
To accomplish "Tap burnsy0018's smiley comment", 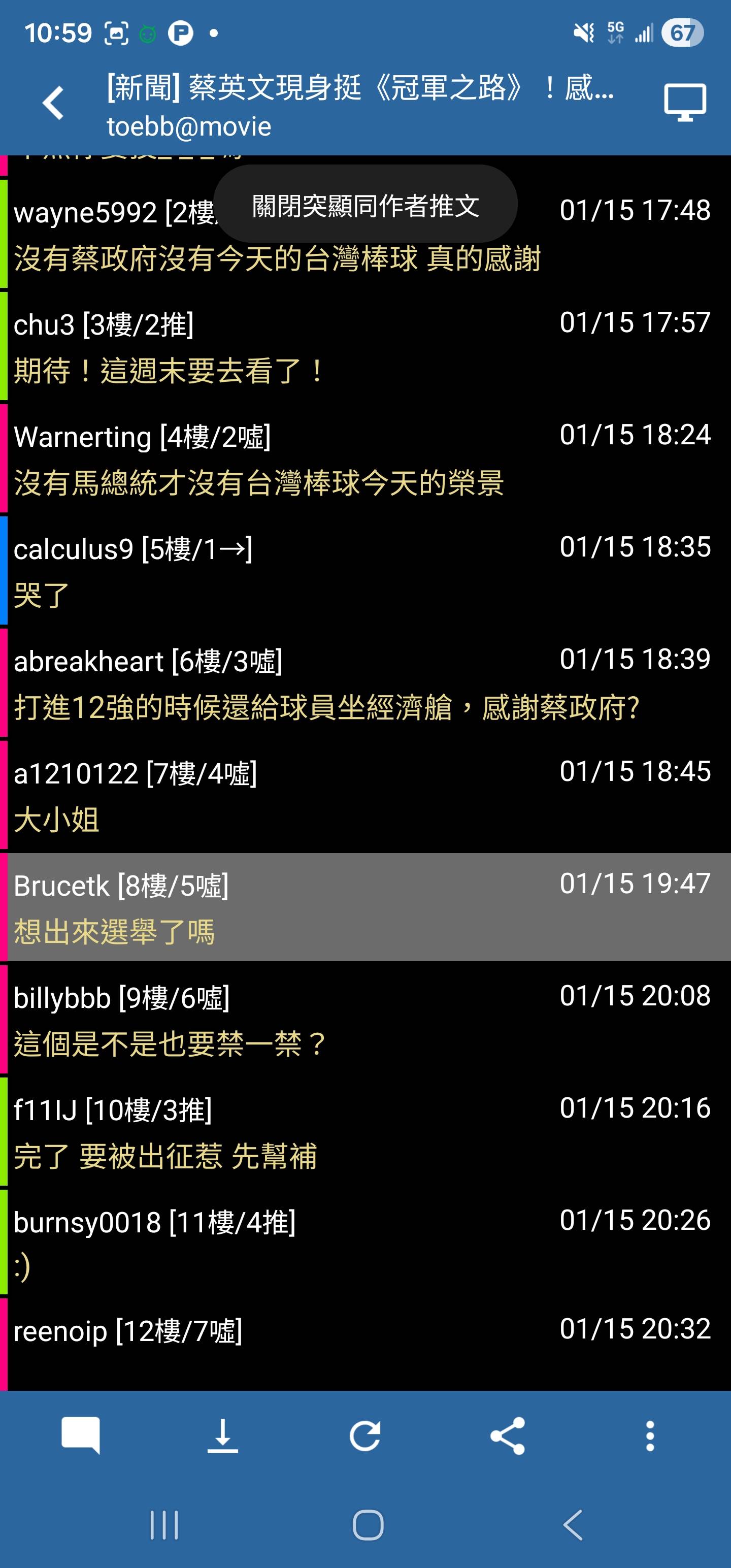I will click(x=365, y=1244).
